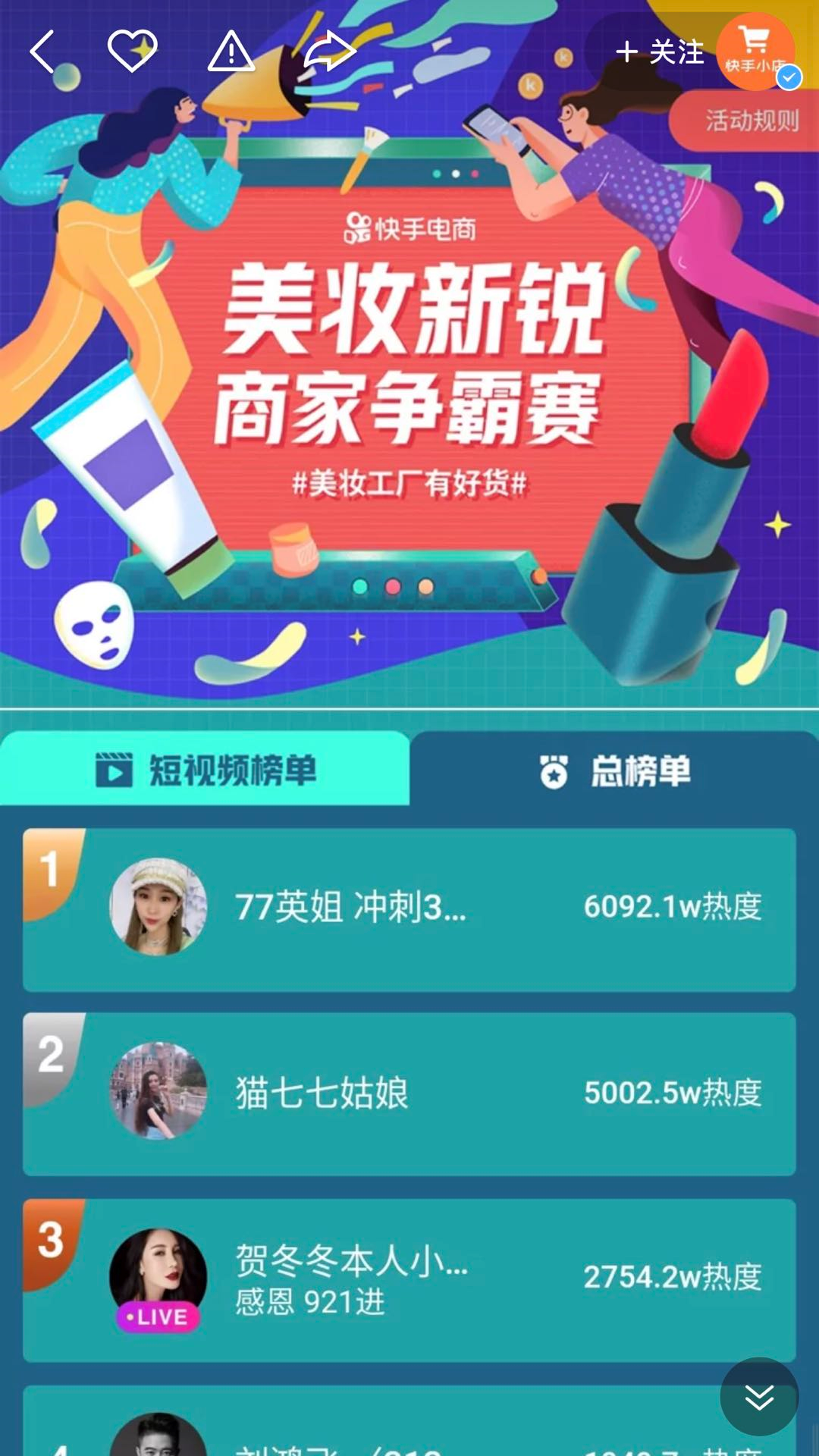Like the page with the heart icon
Screen dimensions: 819x1456
132,52
